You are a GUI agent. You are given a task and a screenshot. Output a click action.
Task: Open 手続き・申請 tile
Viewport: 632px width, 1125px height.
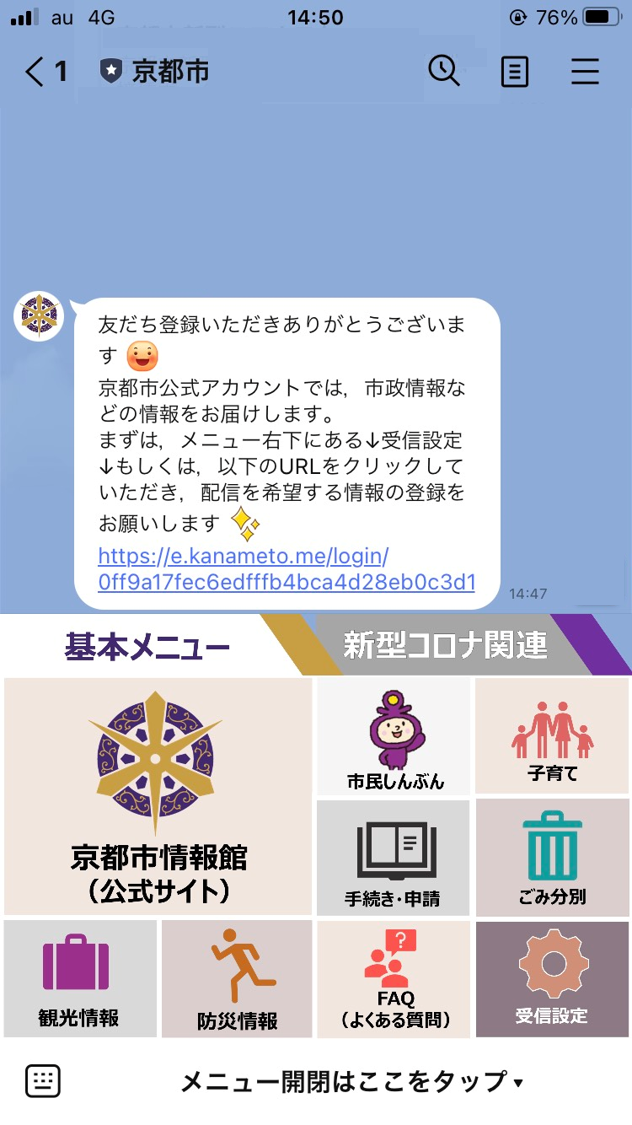[393, 858]
